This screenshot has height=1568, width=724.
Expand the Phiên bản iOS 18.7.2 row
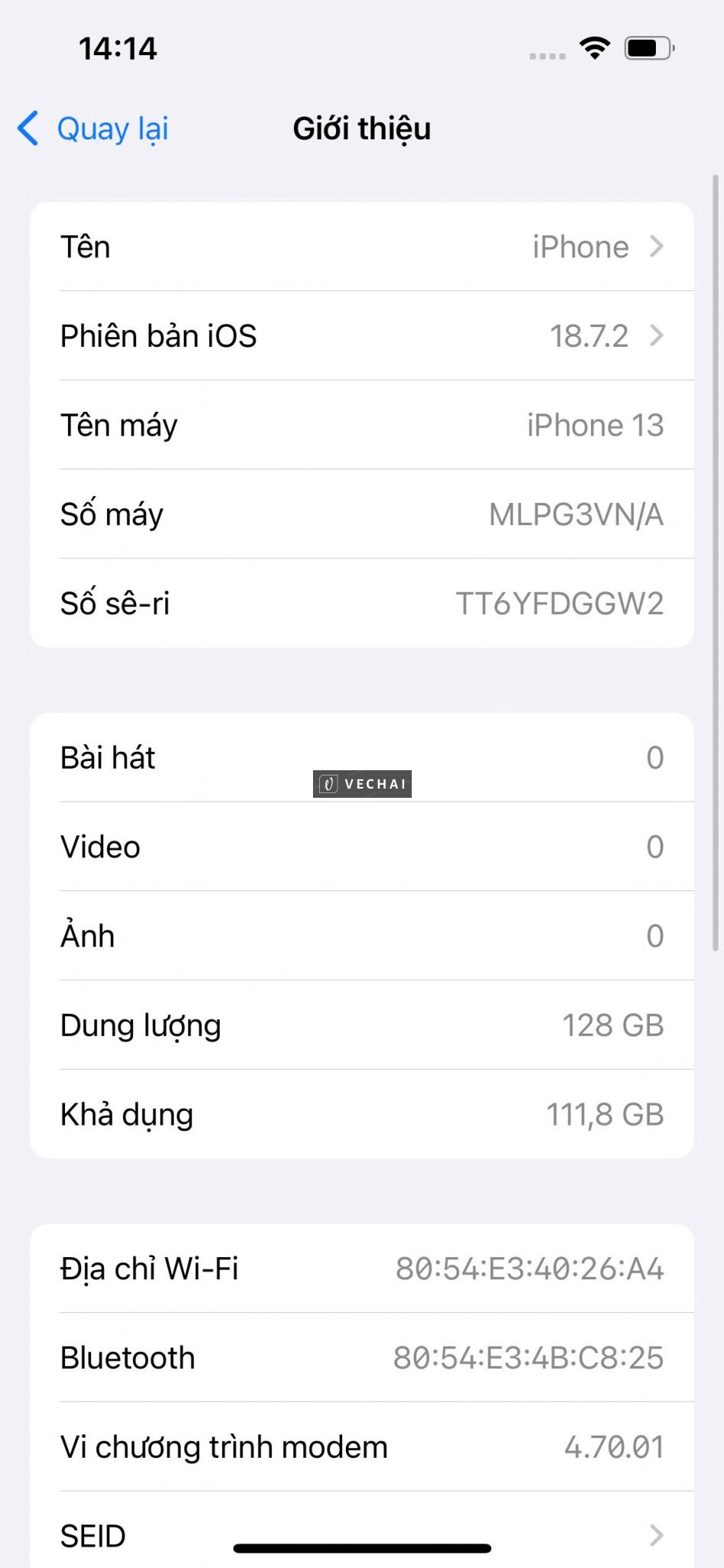362,335
